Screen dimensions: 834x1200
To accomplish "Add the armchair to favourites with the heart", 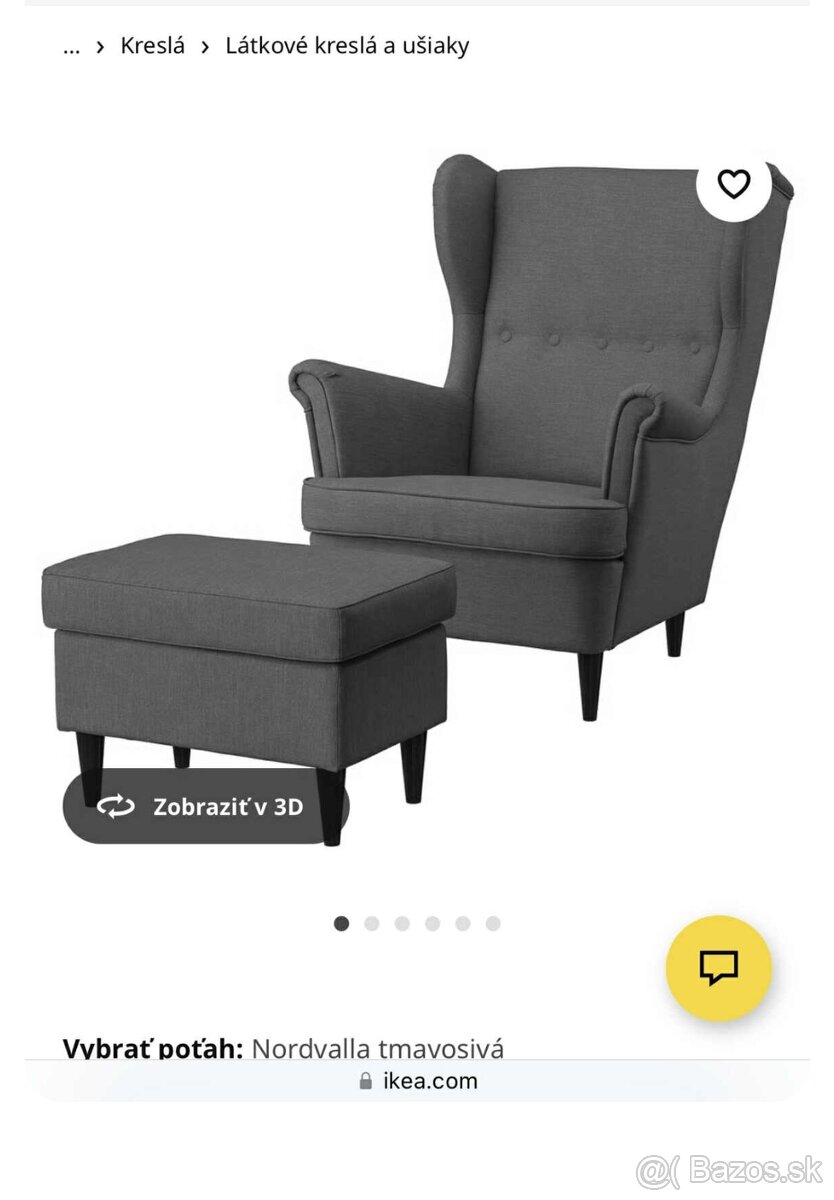I will click(733, 184).
